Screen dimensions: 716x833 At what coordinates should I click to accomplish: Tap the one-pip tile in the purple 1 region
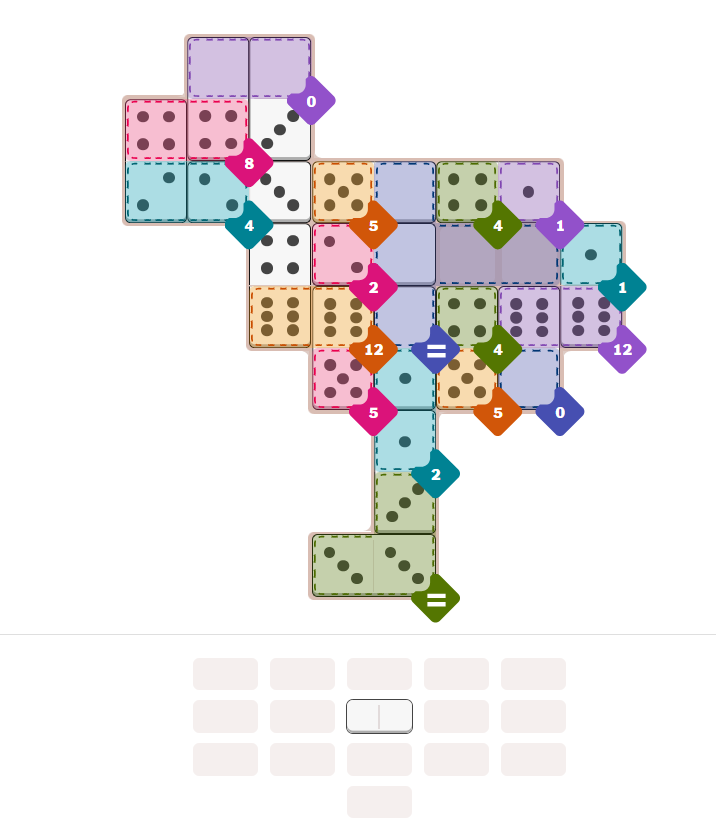528,191
